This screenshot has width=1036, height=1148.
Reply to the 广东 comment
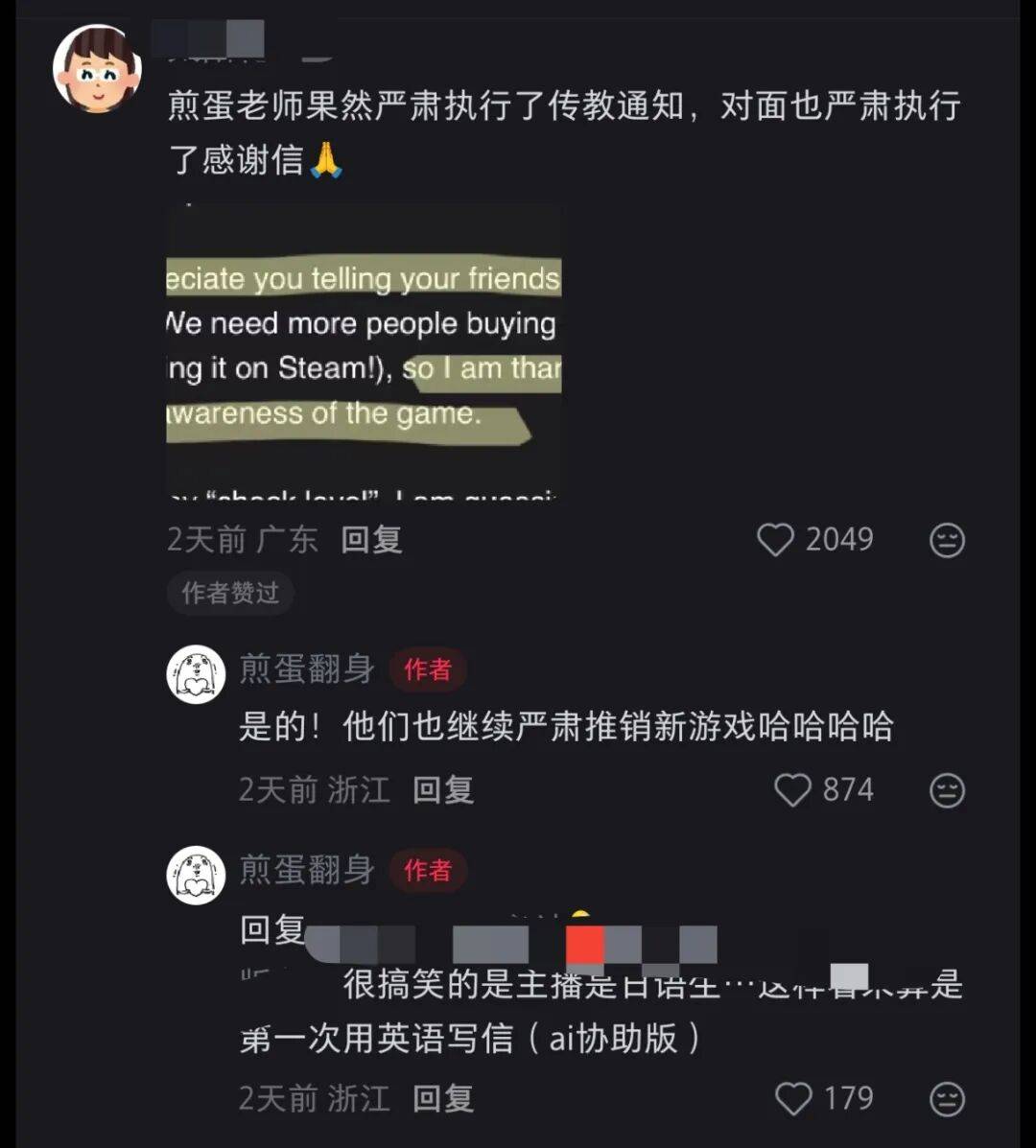(371, 540)
